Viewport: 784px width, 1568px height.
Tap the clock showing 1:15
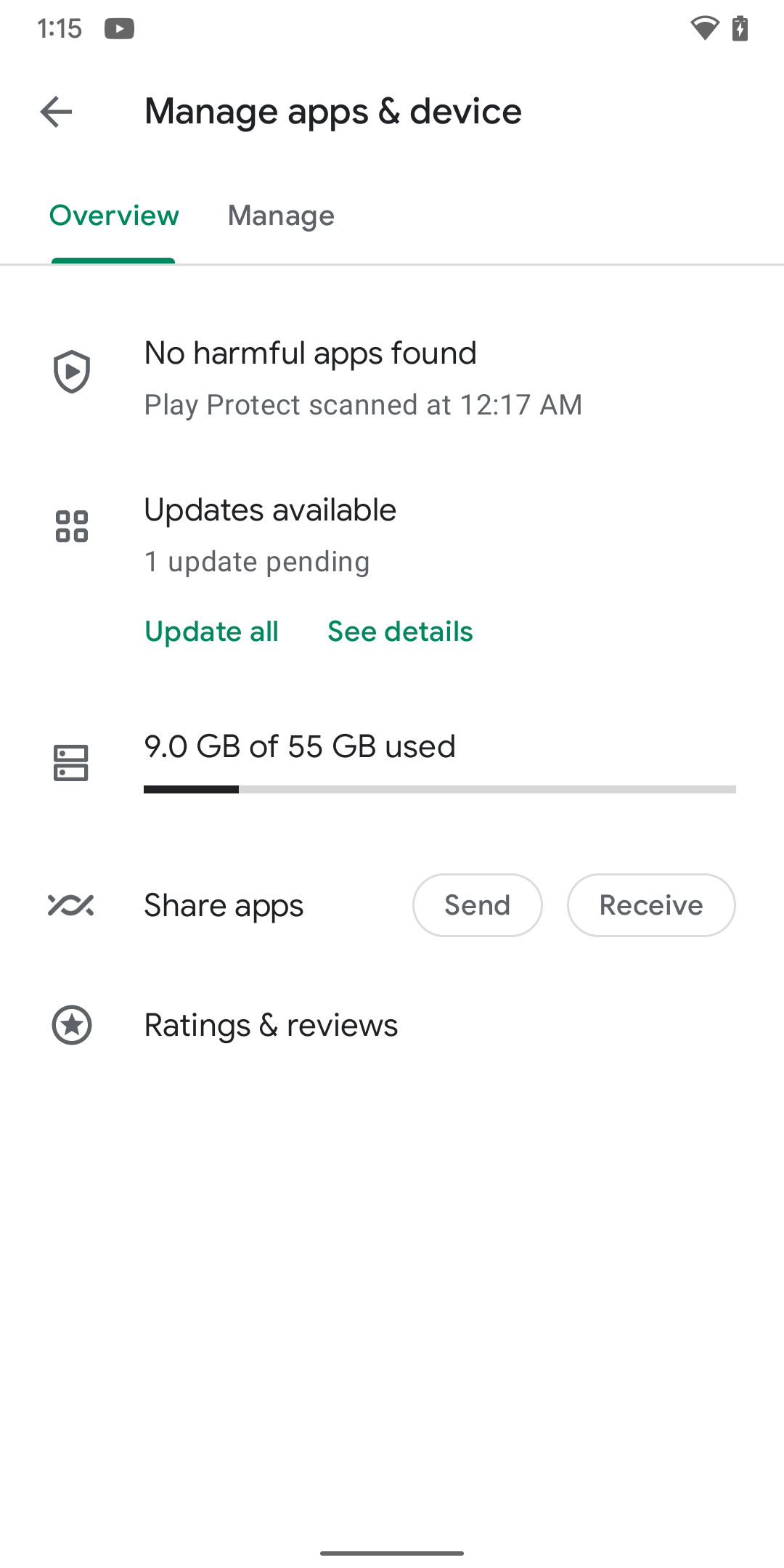(x=58, y=29)
